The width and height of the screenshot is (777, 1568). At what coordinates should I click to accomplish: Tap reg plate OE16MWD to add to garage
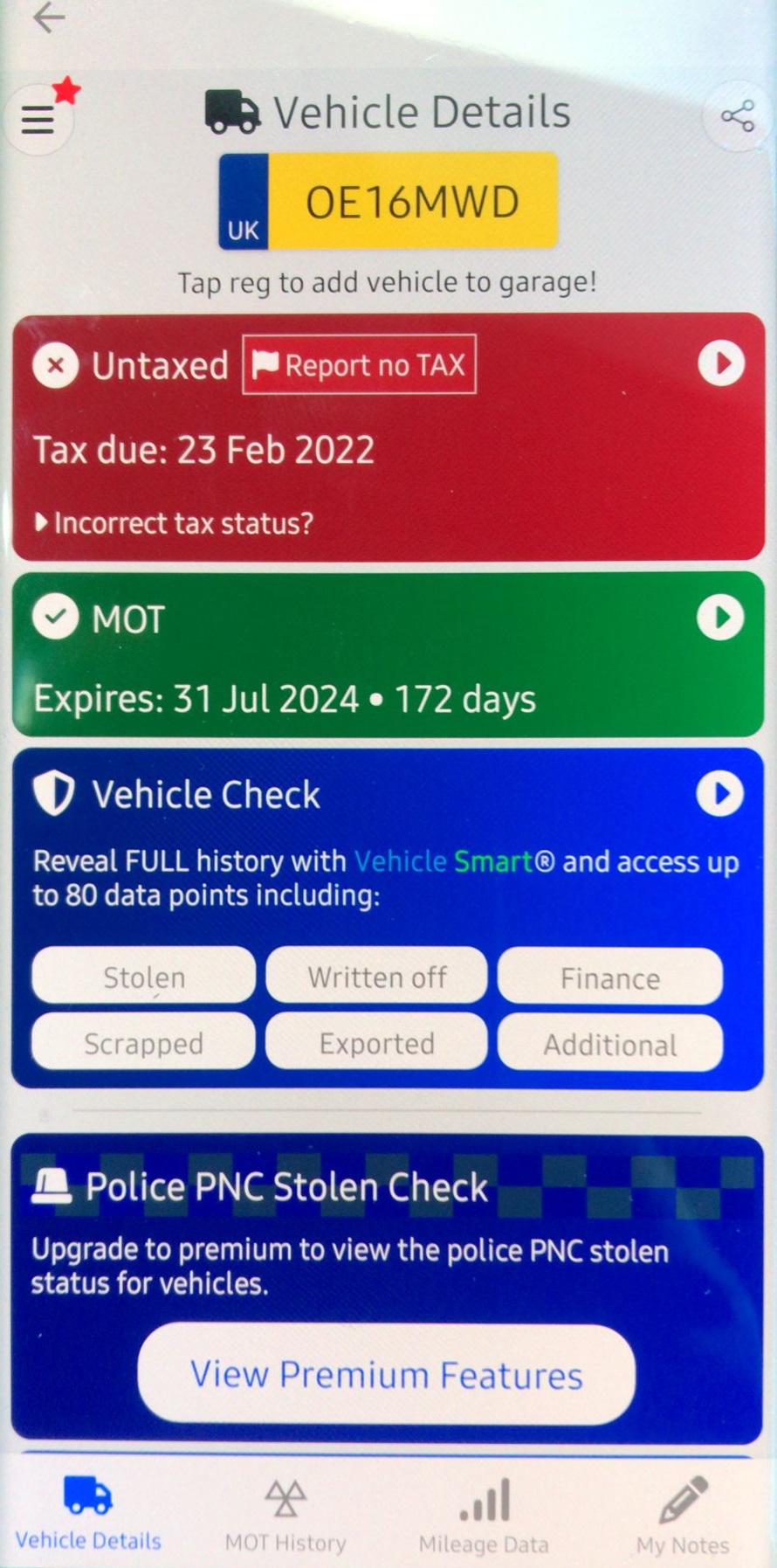pos(388,202)
